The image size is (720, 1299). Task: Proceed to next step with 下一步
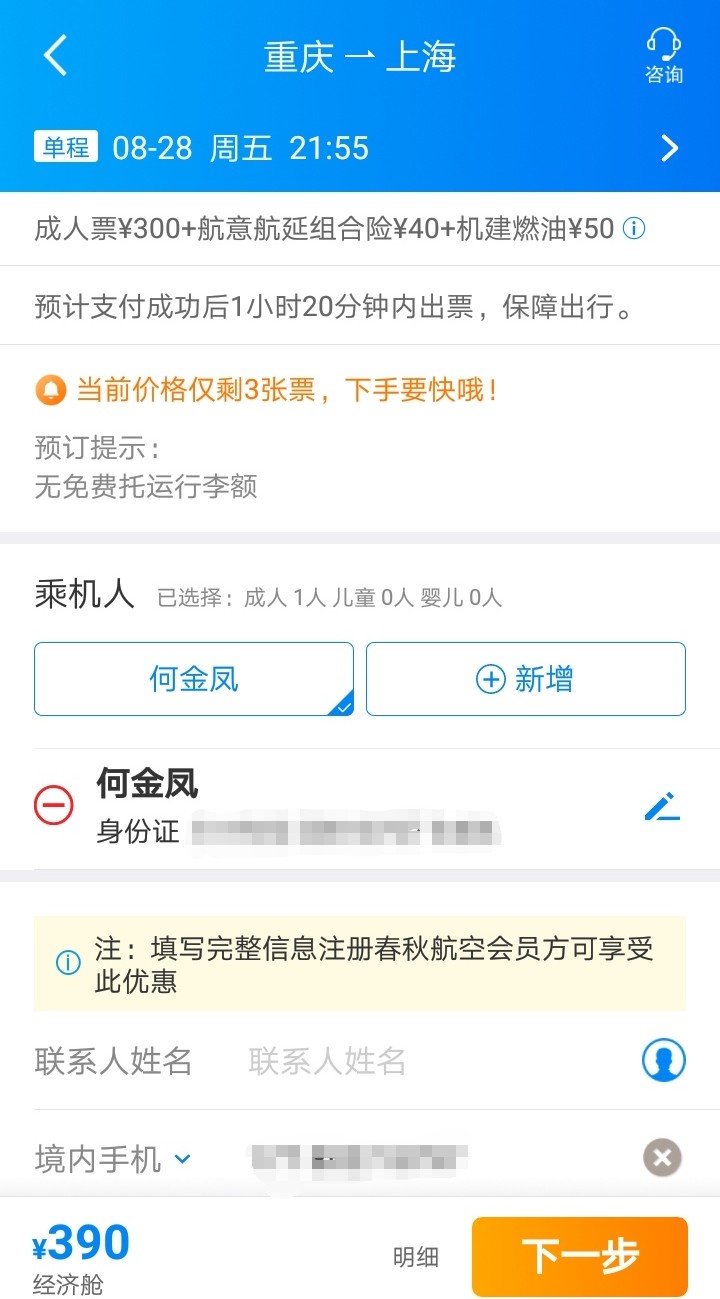(580, 1256)
